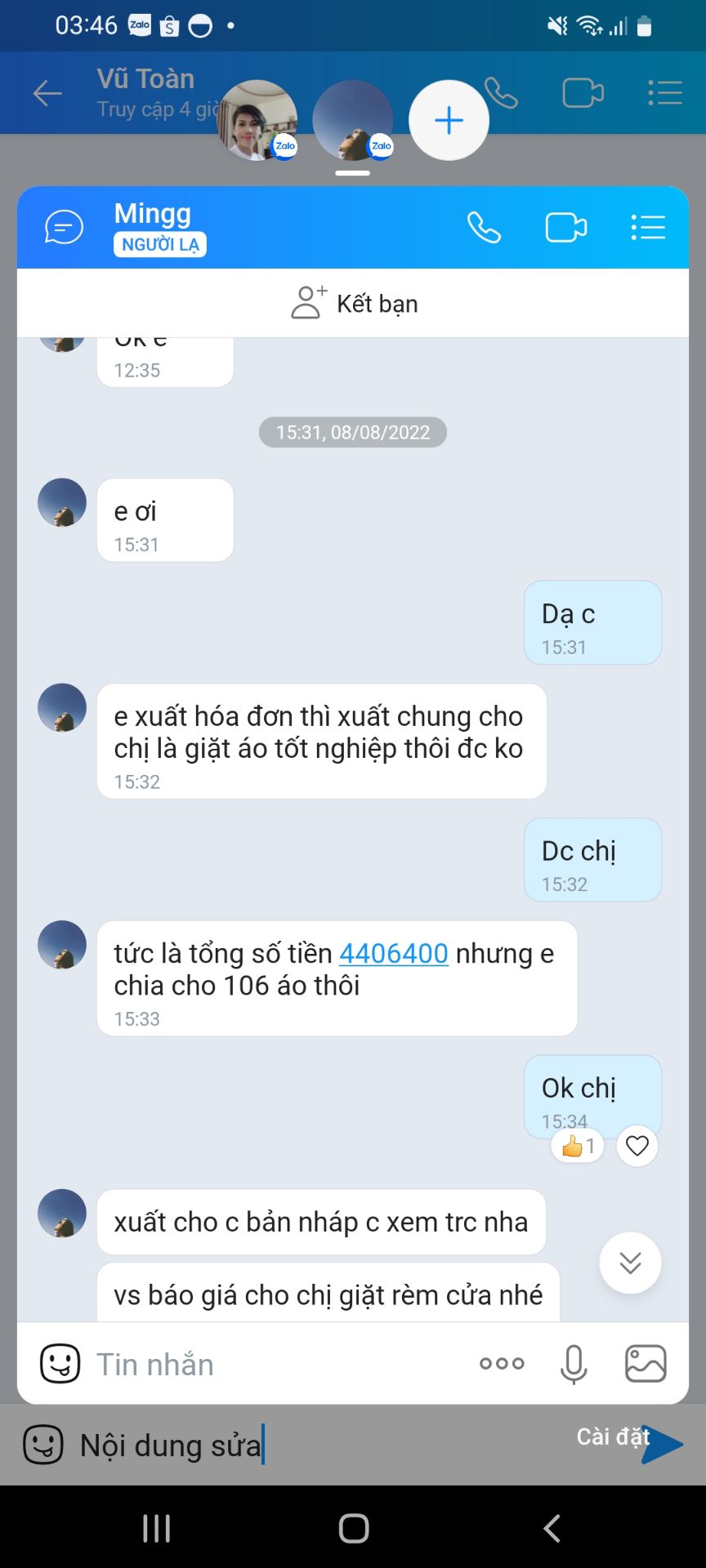Toggle the heart reaction on the message
The image size is (706, 1568).
[x=638, y=1147]
